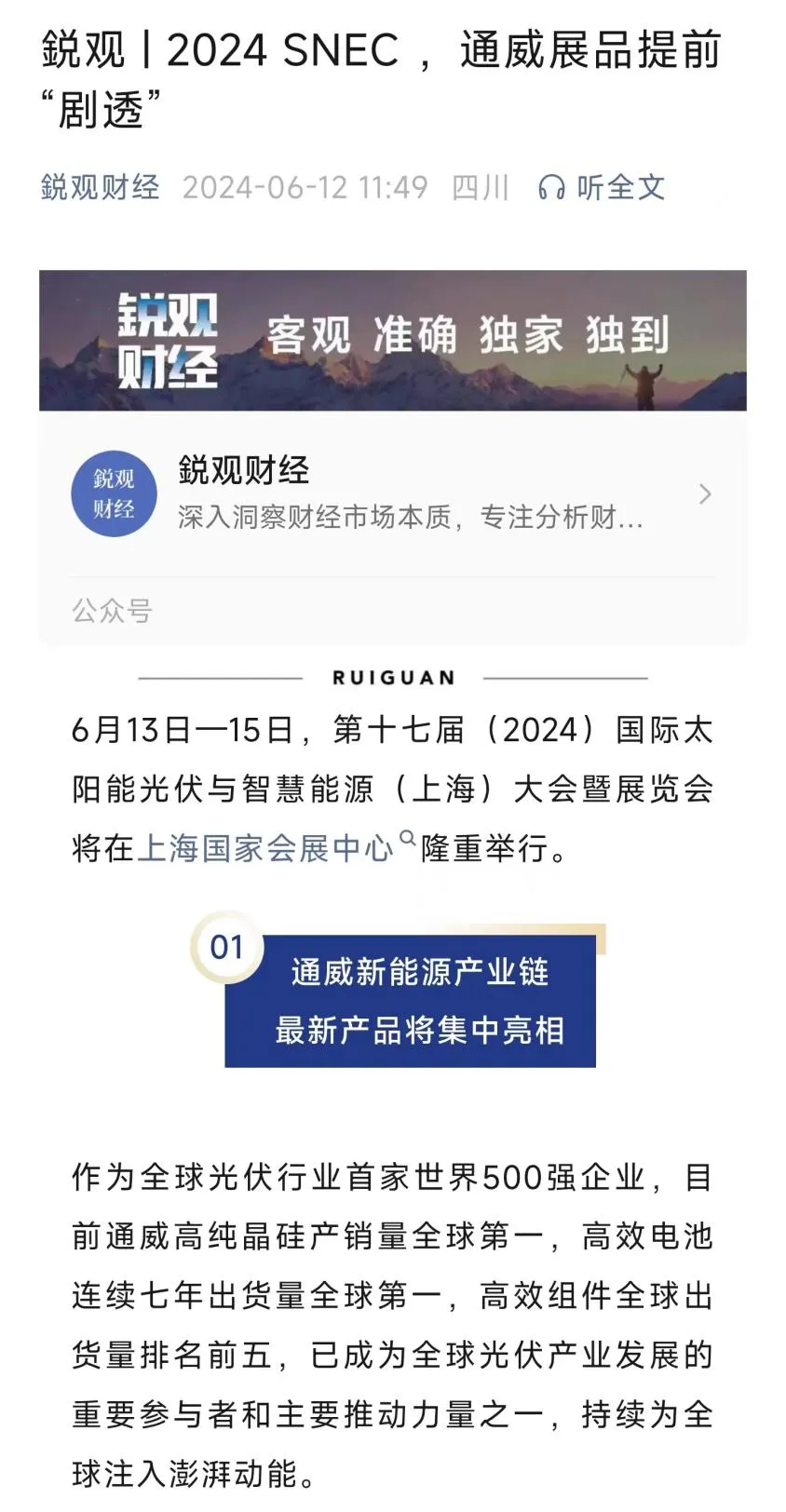Screen dimensions: 786x1512
Task: Click the 四川 province label
Action: tap(479, 187)
